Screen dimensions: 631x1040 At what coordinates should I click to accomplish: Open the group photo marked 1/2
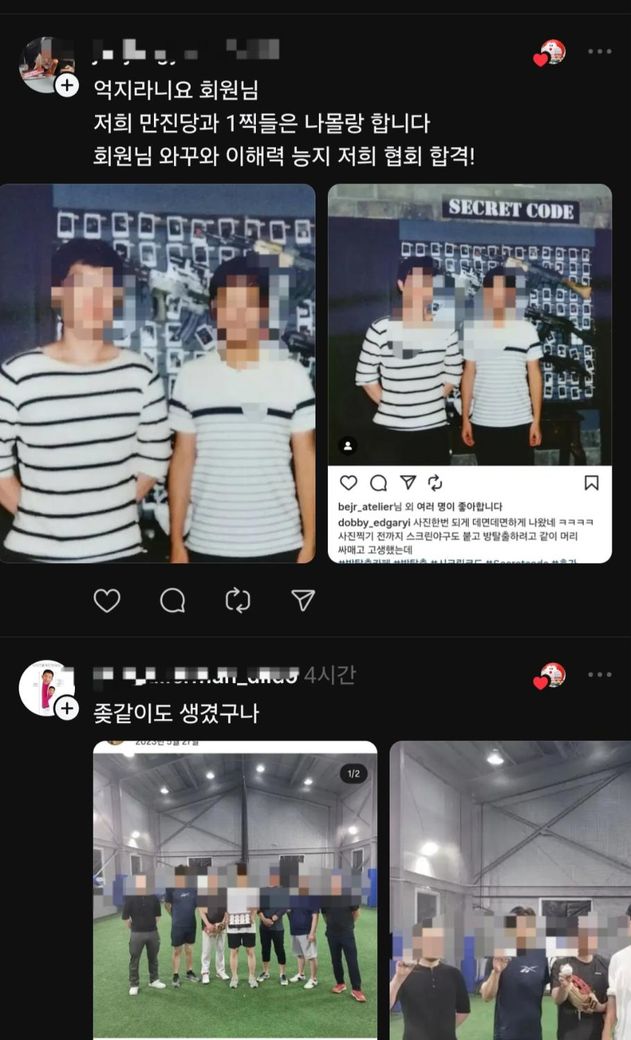click(x=235, y=889)
